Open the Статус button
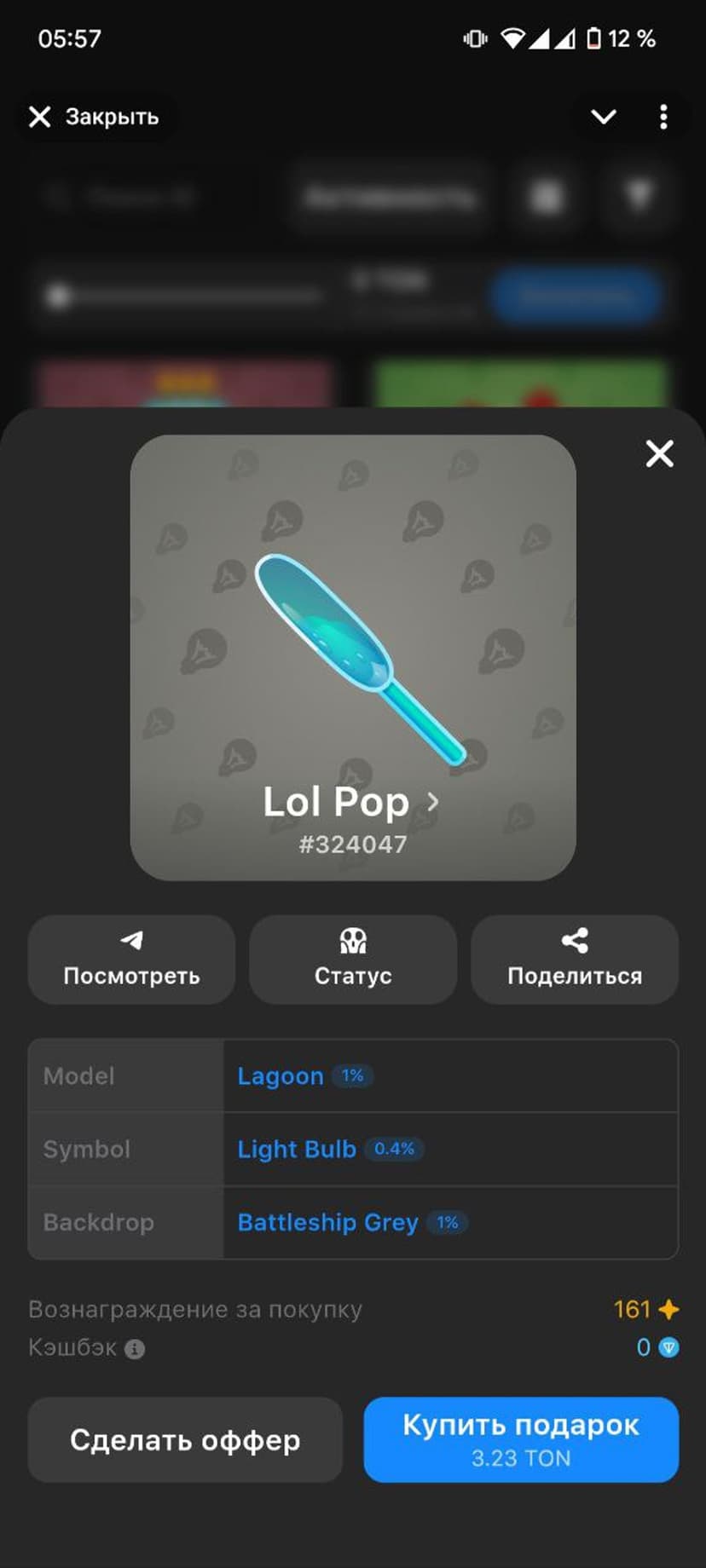This screenshot has height=1568, width=706. [353, 960]
